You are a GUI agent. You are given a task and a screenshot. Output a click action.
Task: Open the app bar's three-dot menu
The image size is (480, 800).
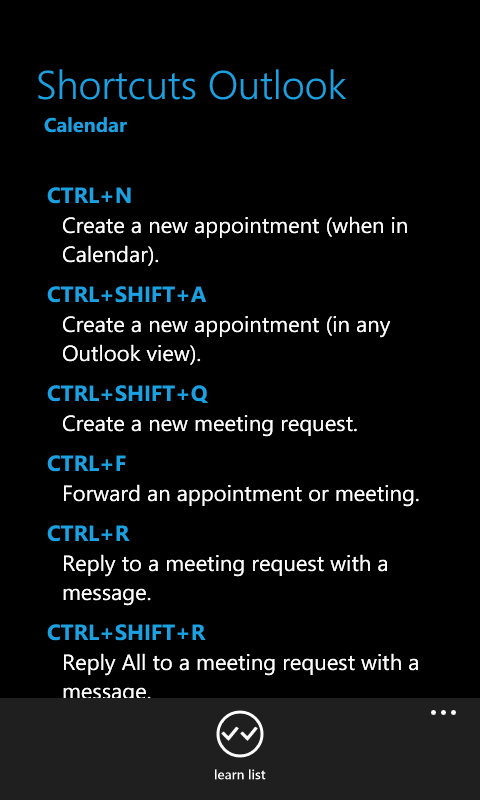(x=443, y=713)
